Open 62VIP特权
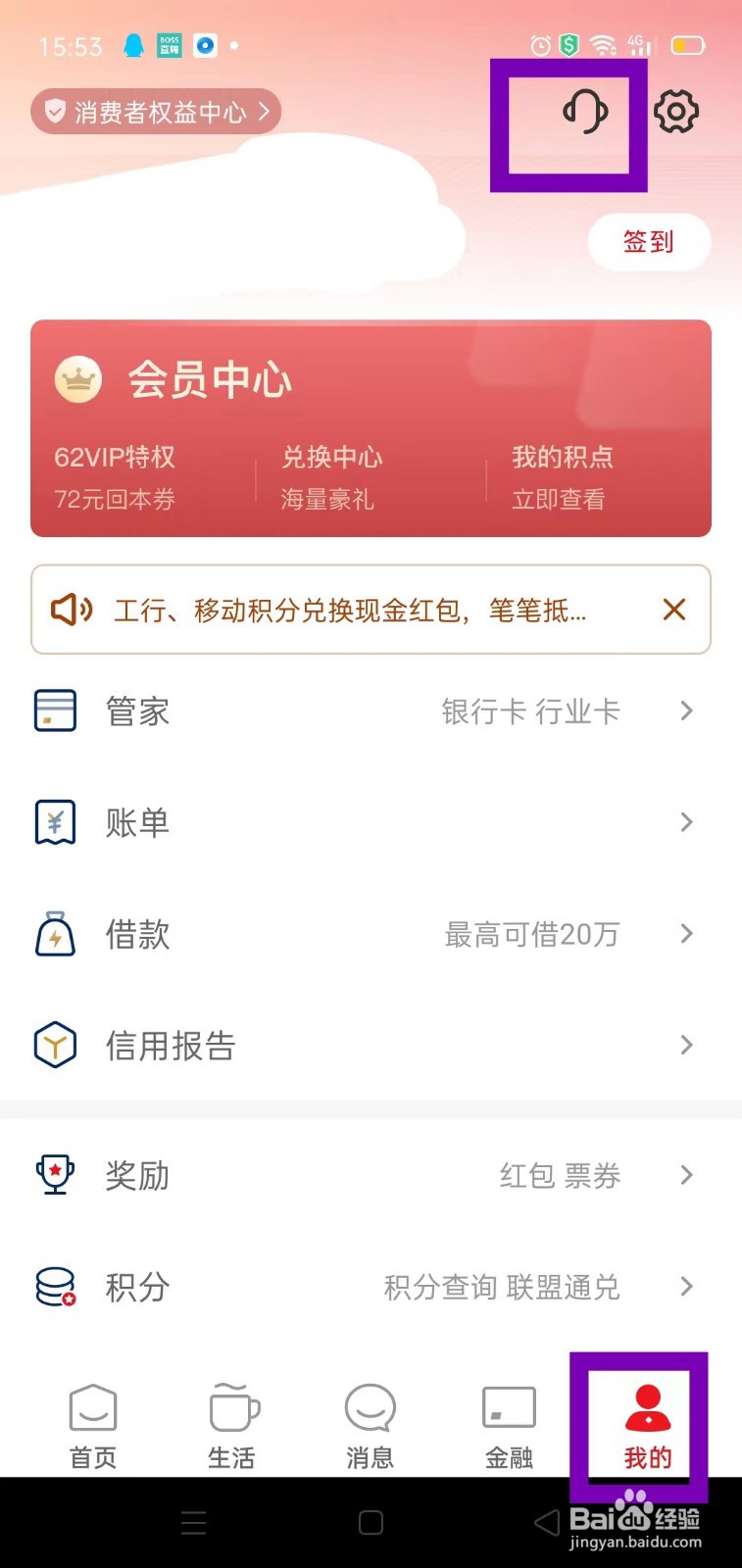The image size is (742, 1568). coord(116,477)
